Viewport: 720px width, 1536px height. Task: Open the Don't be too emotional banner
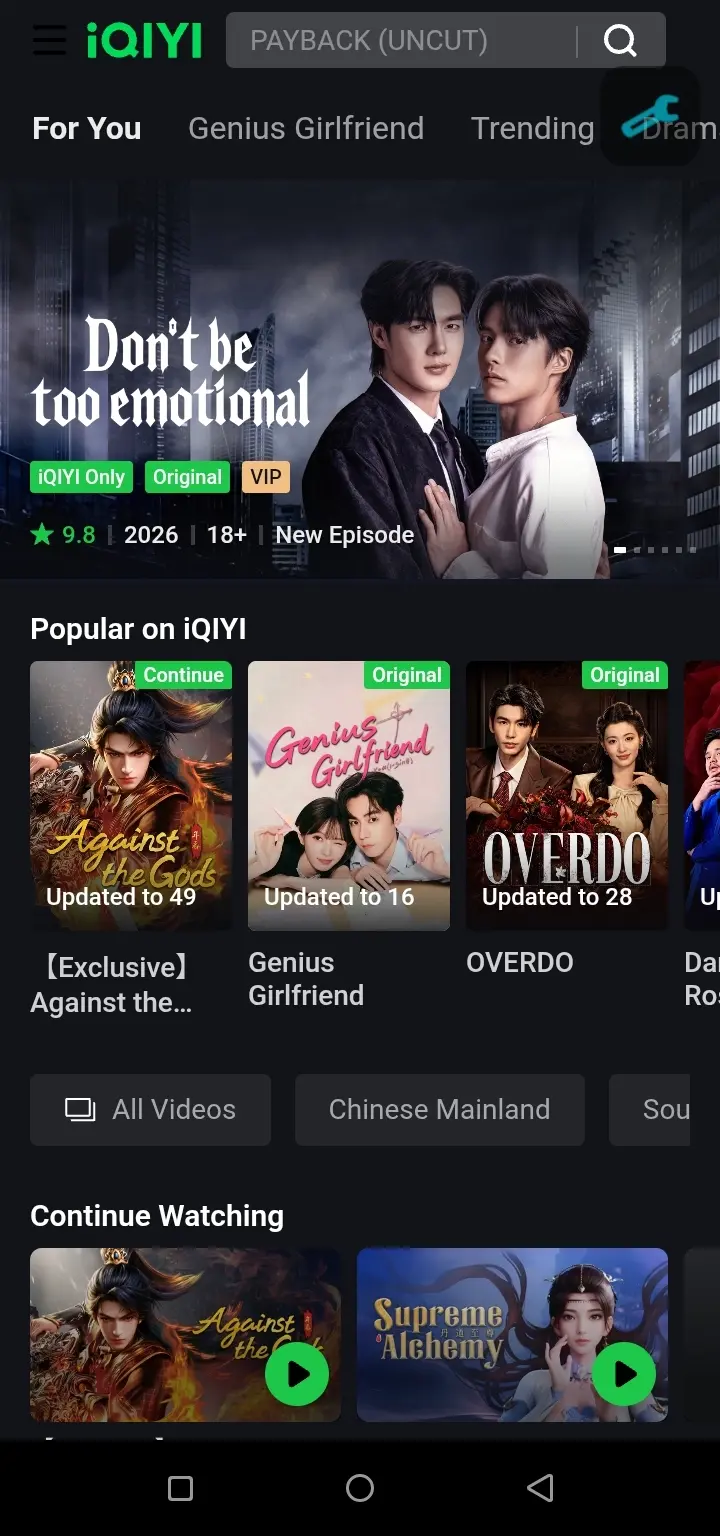[360, 379]
